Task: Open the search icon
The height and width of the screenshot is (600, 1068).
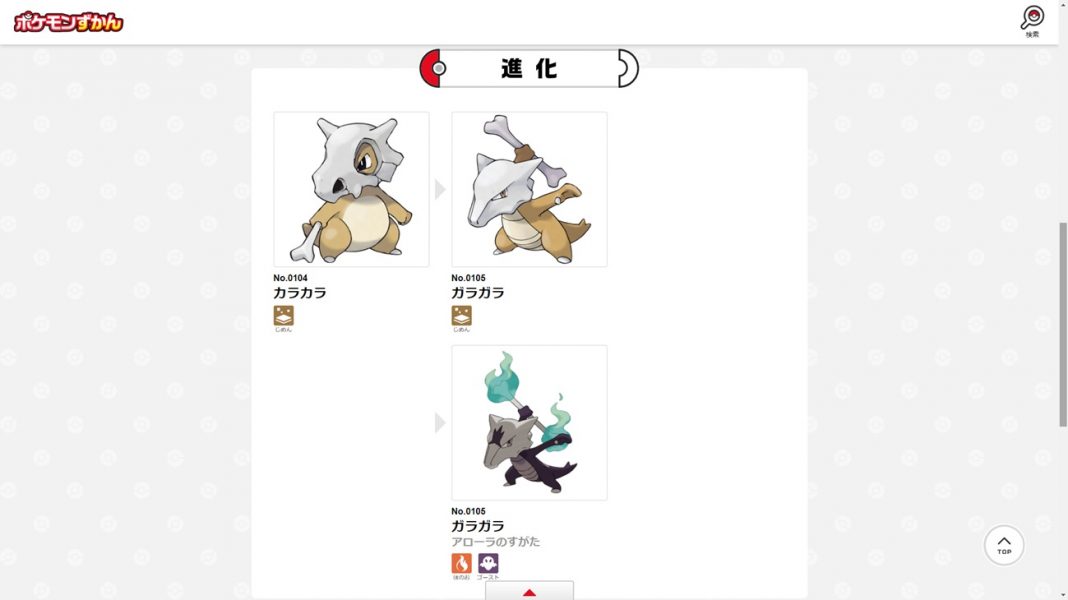Action: (1031, 19)
